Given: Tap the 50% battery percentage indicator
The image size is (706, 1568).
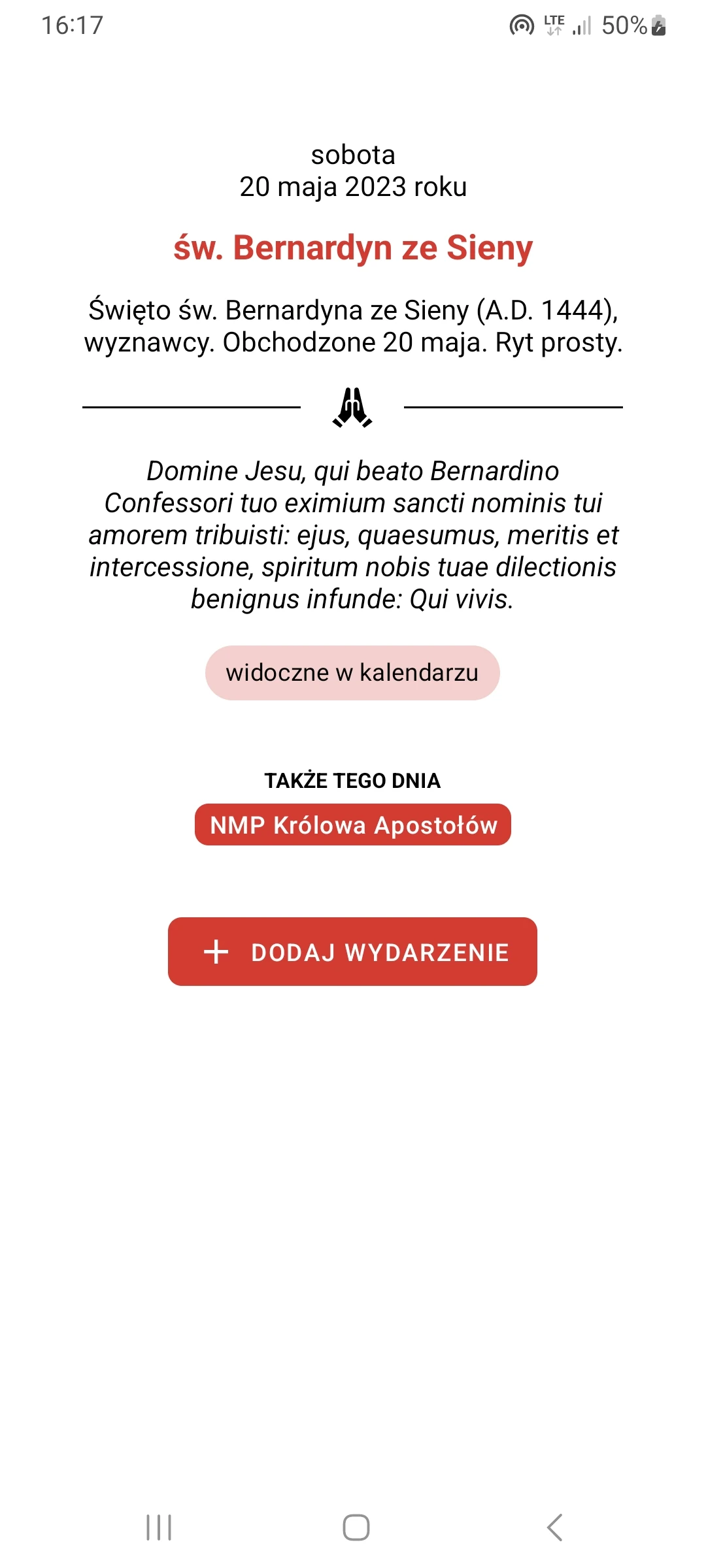Looking at the screenshot, I should tap(626, 24).
